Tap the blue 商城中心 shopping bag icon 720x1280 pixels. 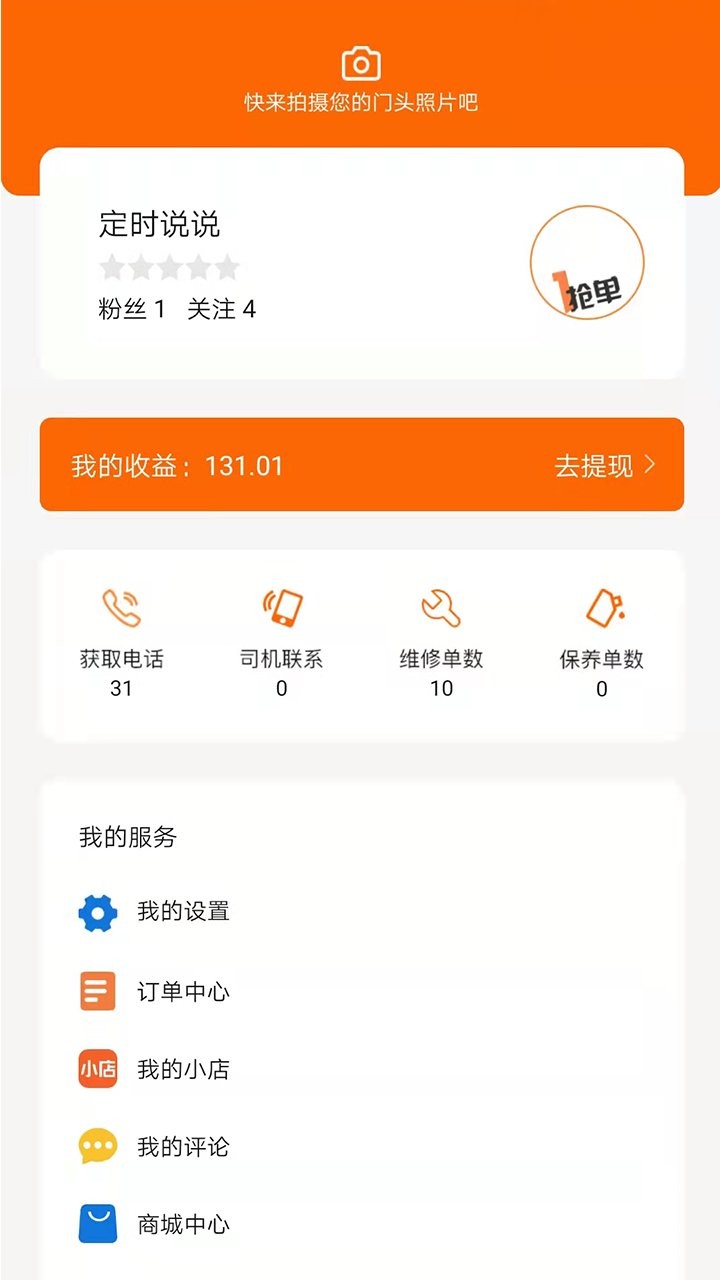(96, 1224)
